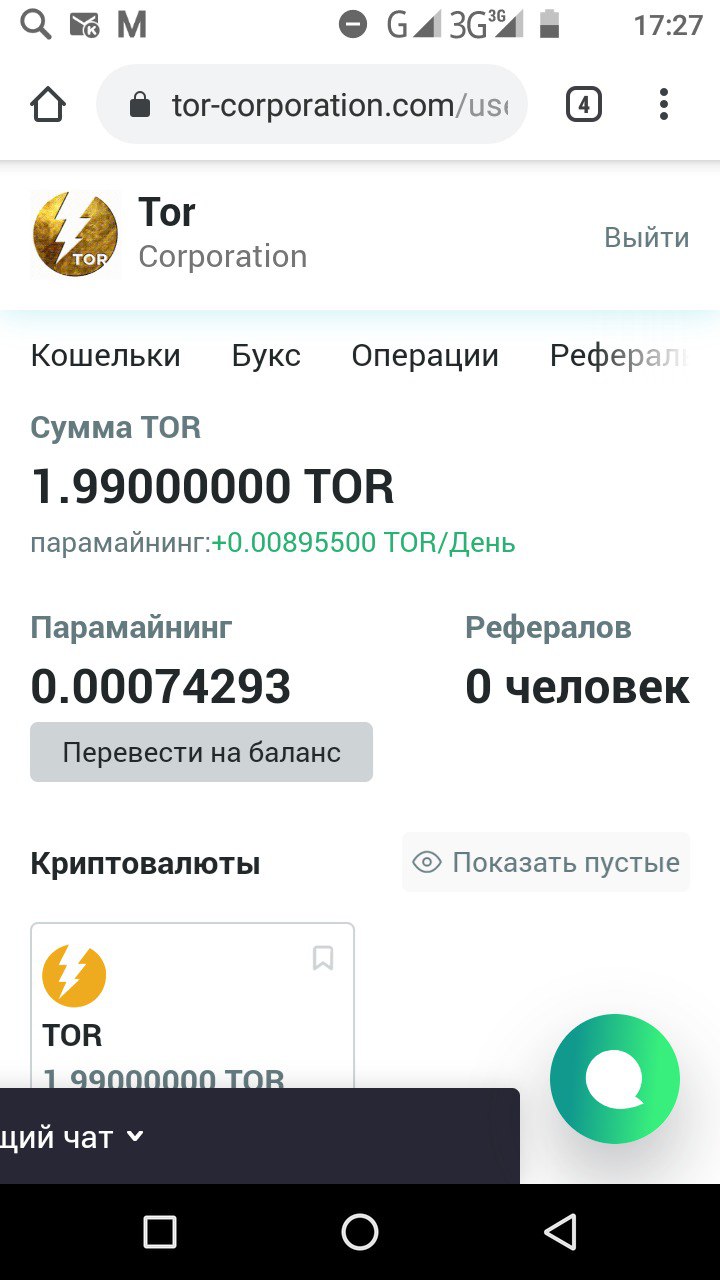Open the browser overflow menu
The width and height of the screenshot is (720, 1280).
[x=664, y=105]
